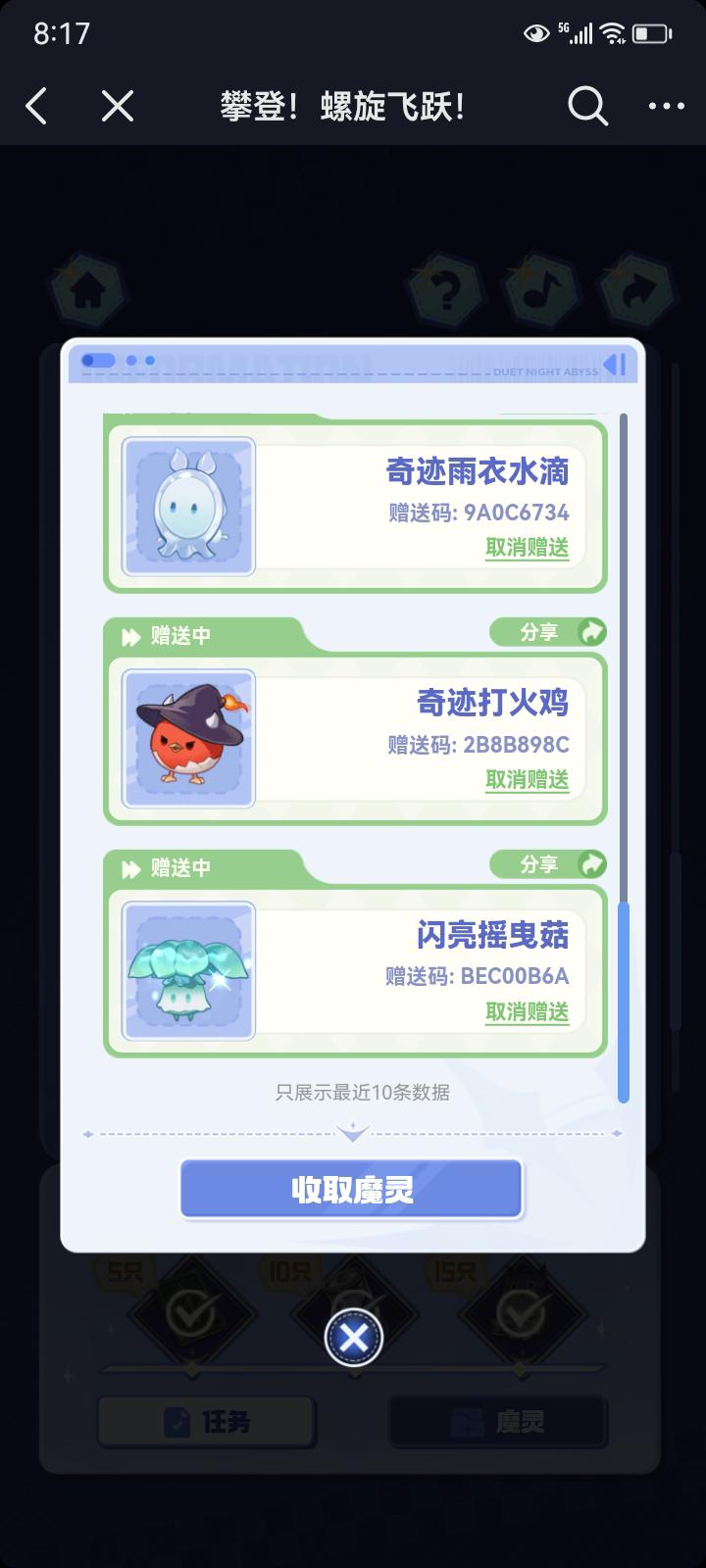Cancel gifting 奇迹雨衣水滴
The width and height of the screenshot is (706, 1568).
click(527, 547)
